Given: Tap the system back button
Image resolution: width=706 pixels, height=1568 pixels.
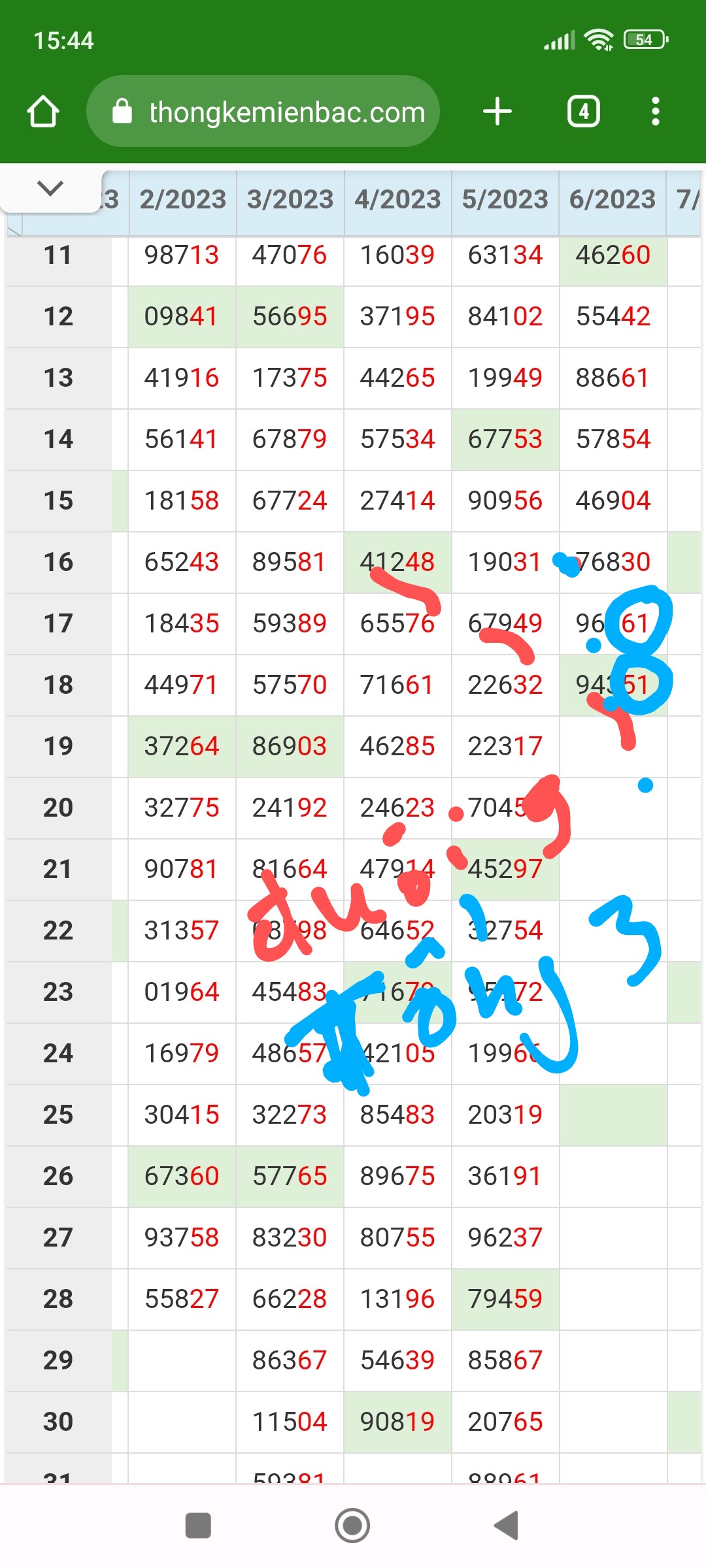Looking at the screenshot, I should coord(507,1526).
